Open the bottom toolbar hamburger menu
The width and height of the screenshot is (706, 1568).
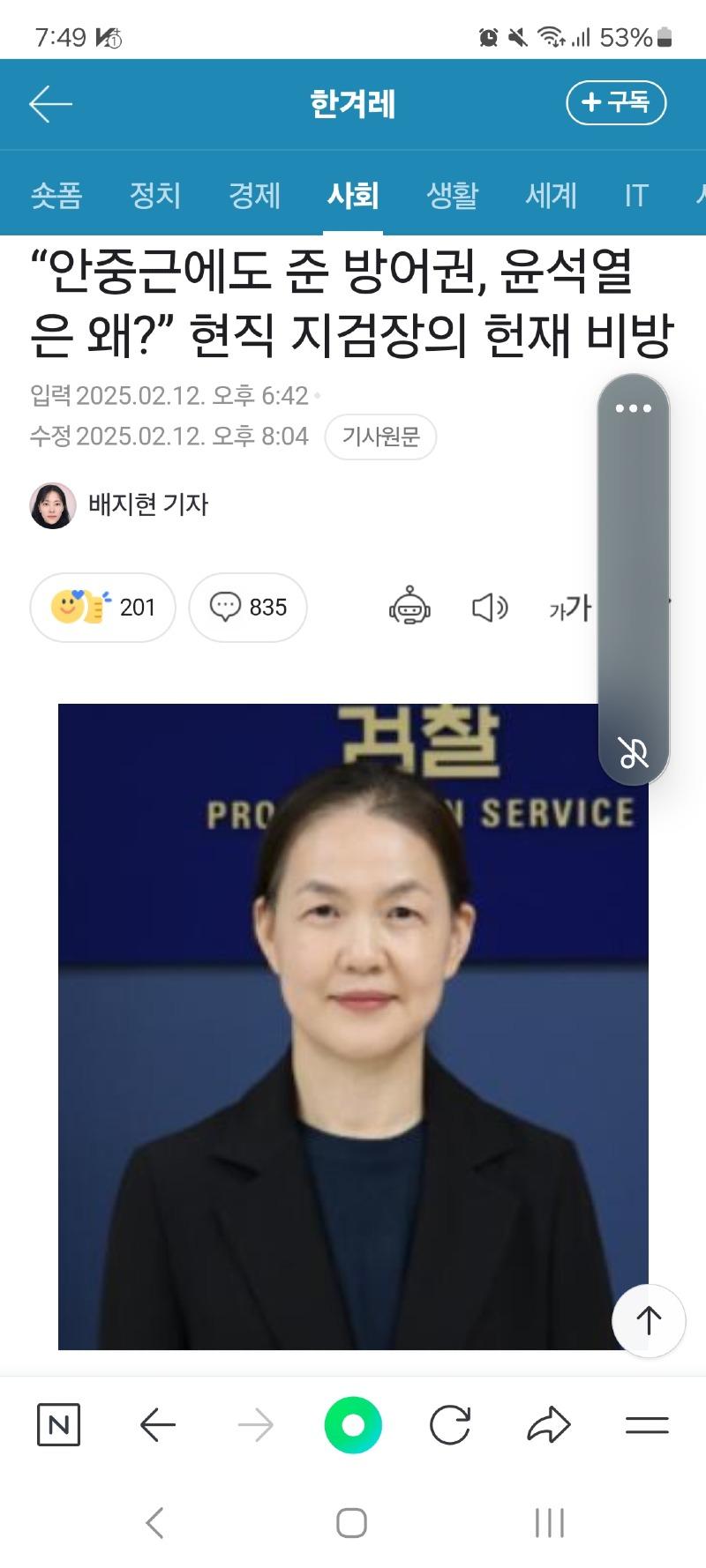(x=647, y=1424)
